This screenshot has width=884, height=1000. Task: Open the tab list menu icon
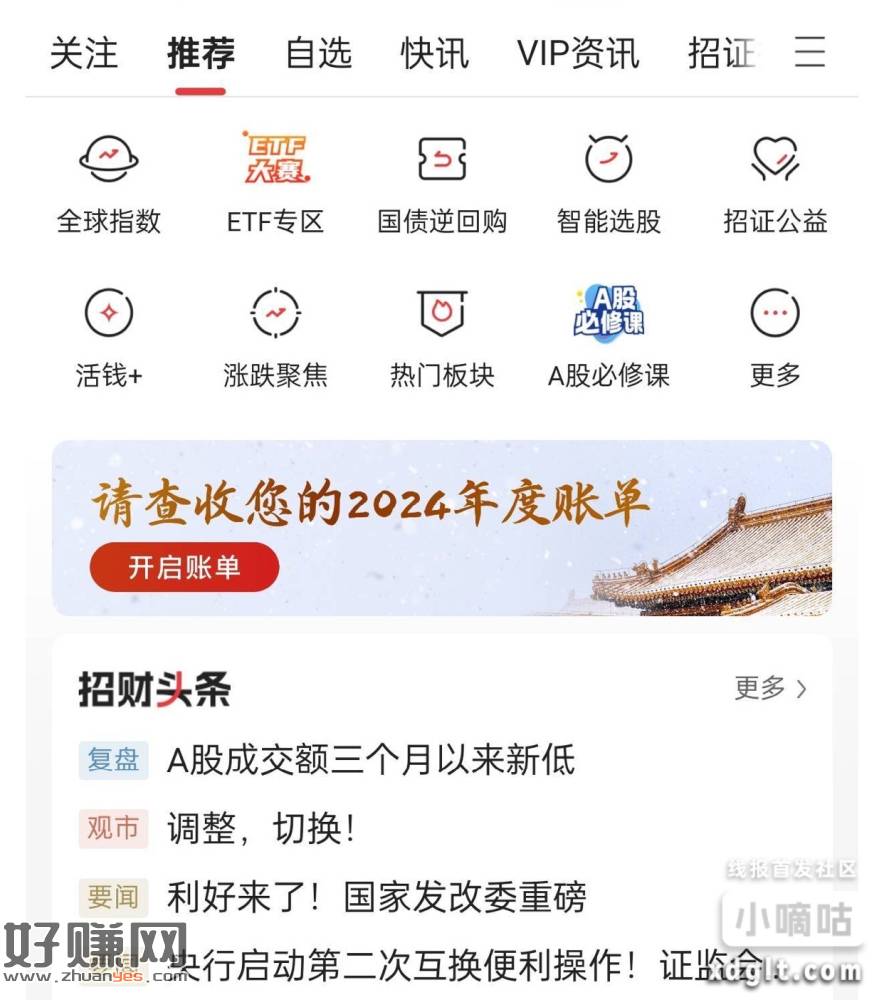810,52
